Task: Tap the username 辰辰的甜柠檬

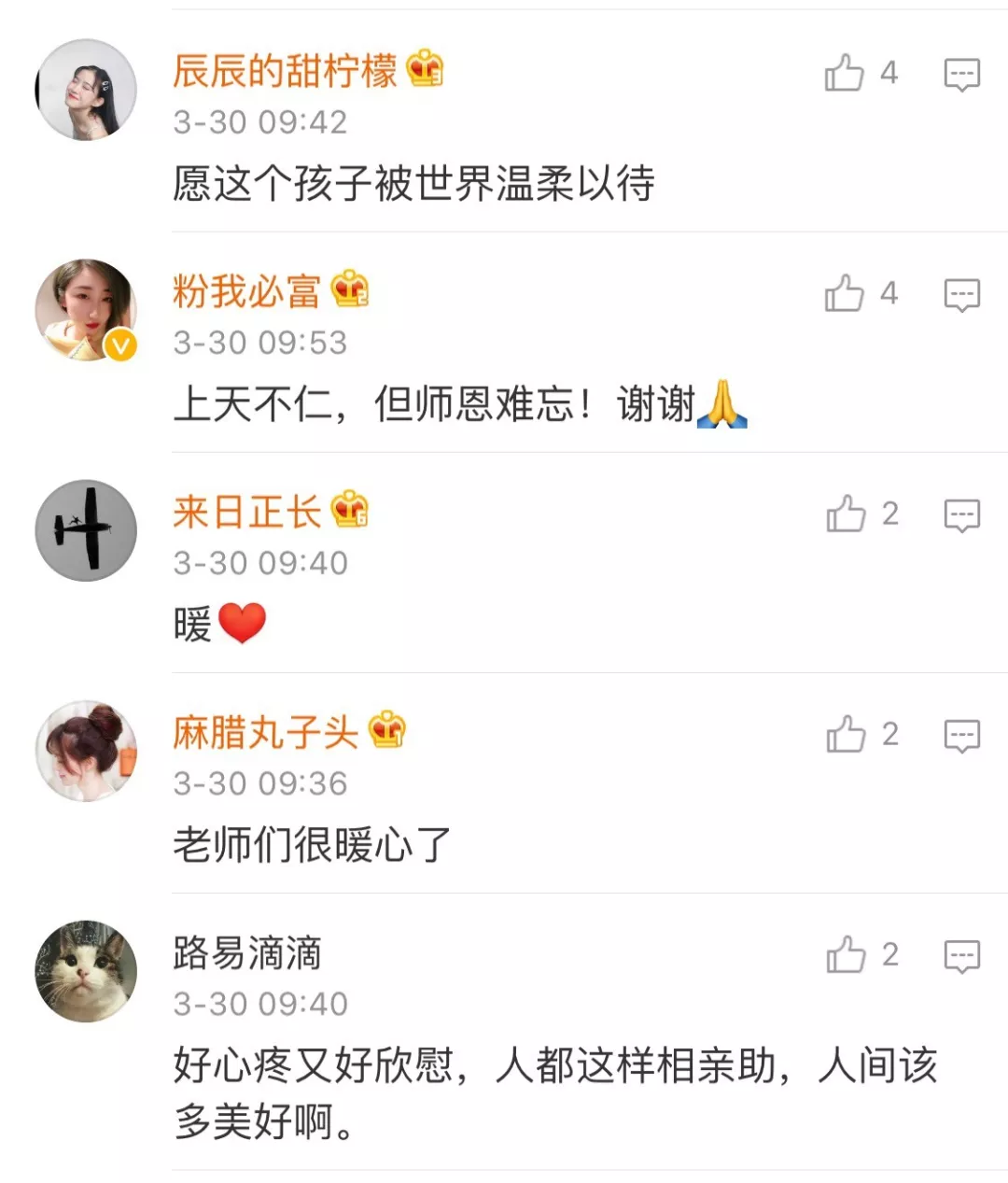Action: (x=285, y=71)
